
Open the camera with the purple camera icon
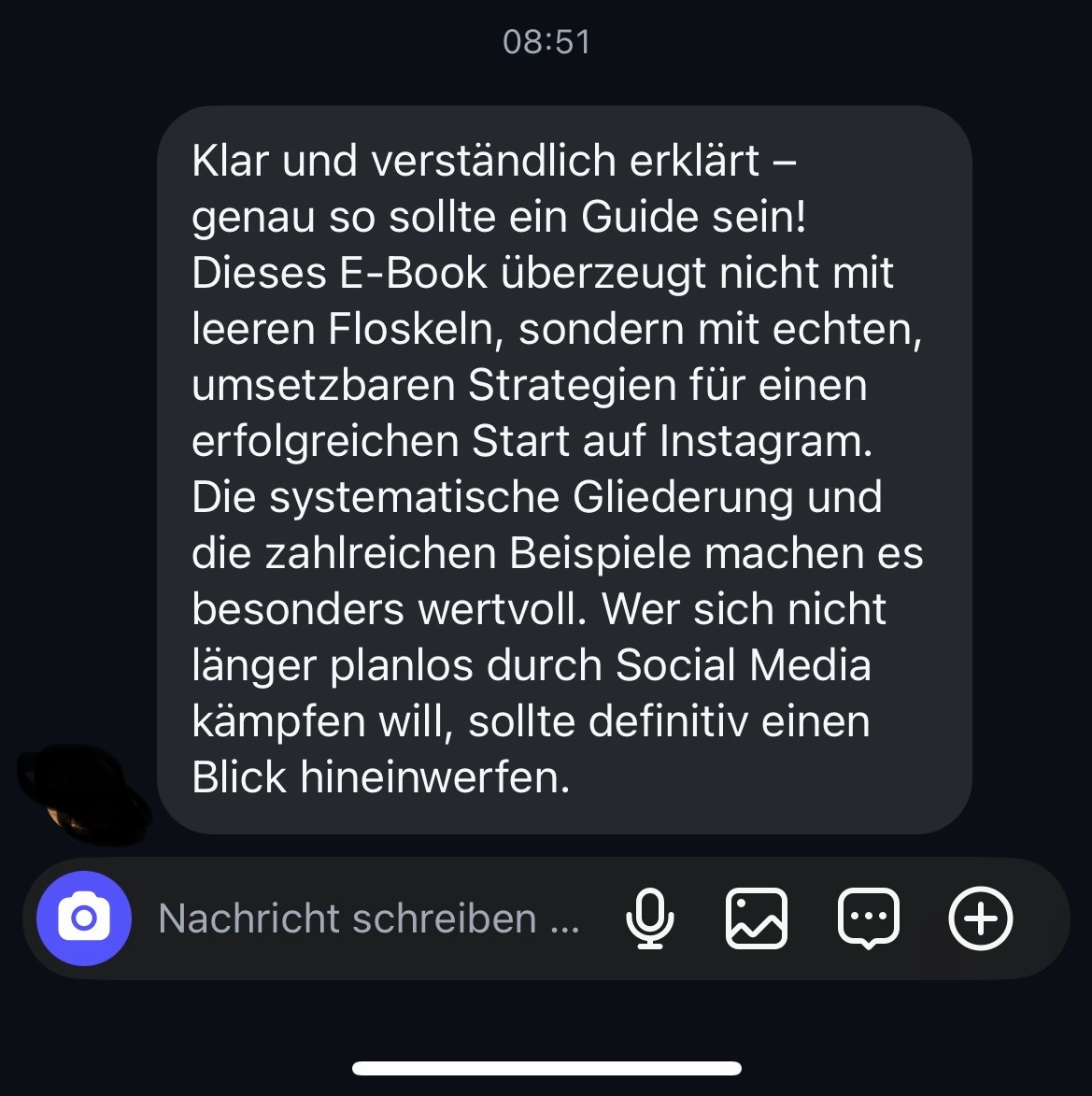(x=83, y=918)
